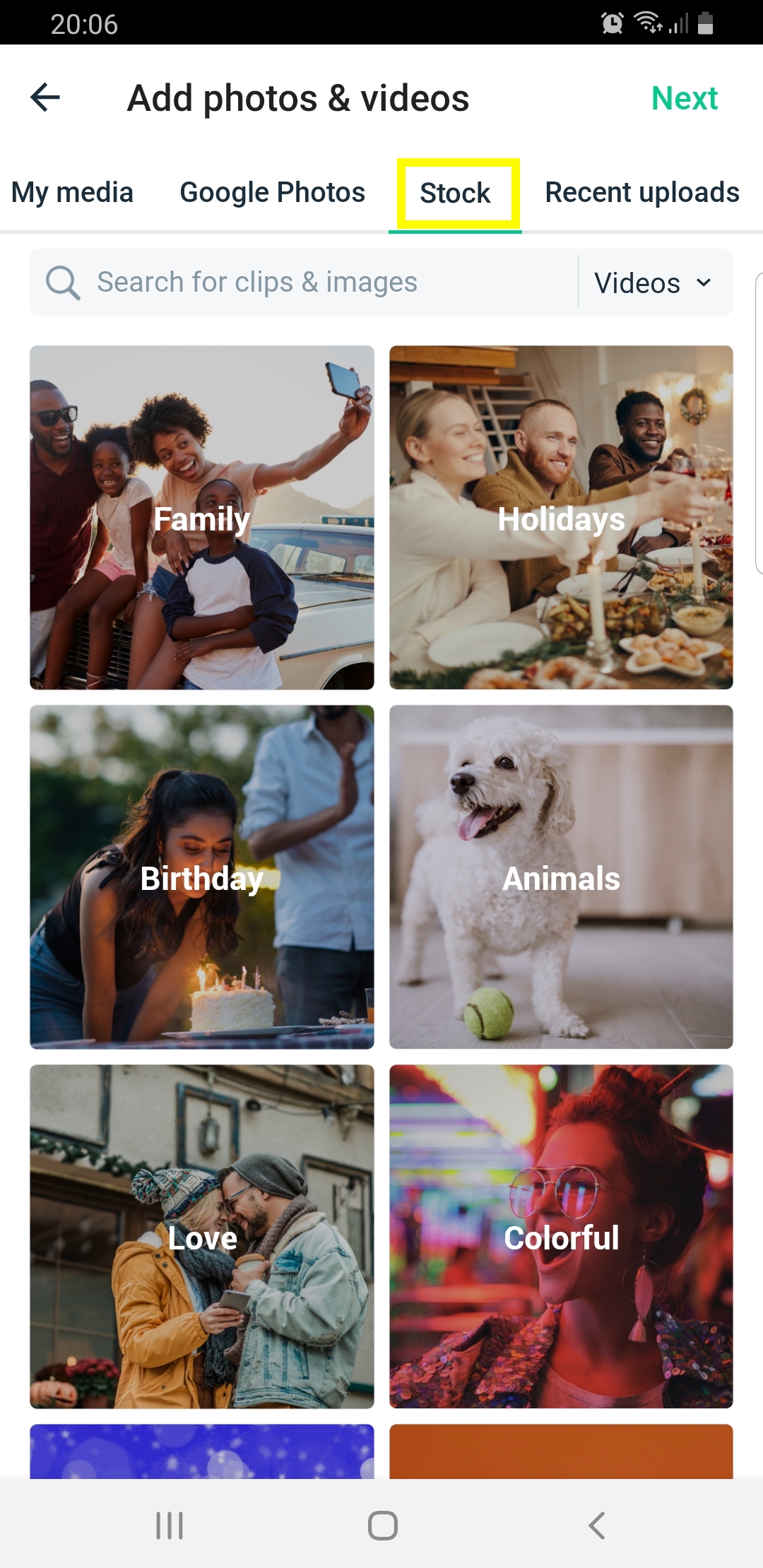Open the Colorful category tile
This screenshot has width=763, height=1568.
click(561, 1237)
